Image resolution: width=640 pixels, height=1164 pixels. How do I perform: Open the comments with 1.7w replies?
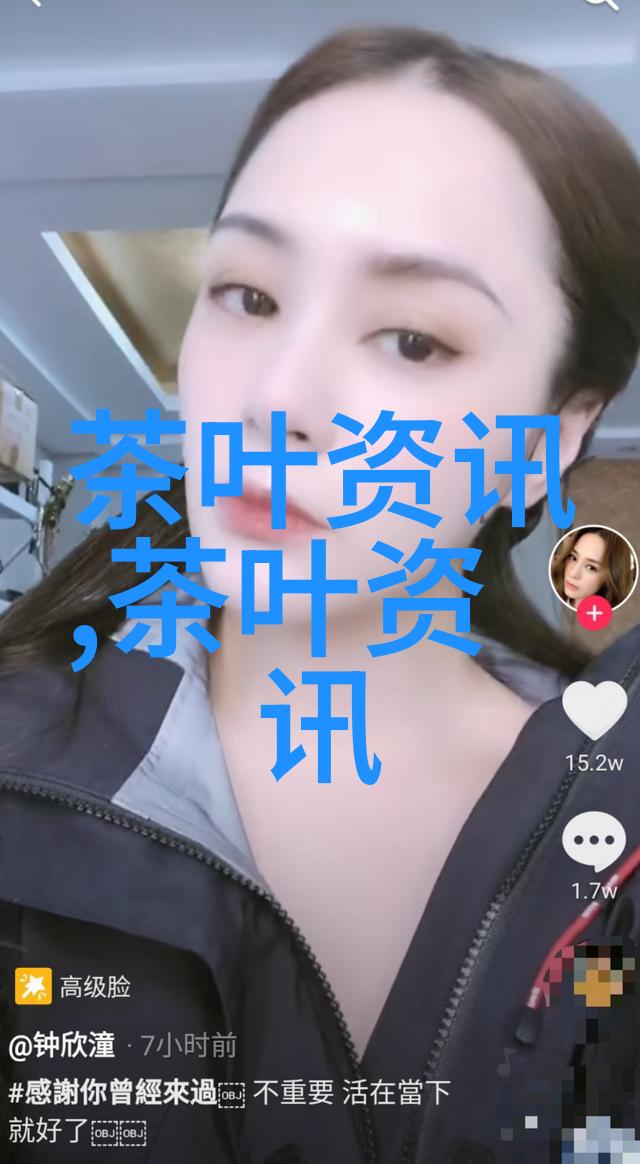(x=593, y=841)
